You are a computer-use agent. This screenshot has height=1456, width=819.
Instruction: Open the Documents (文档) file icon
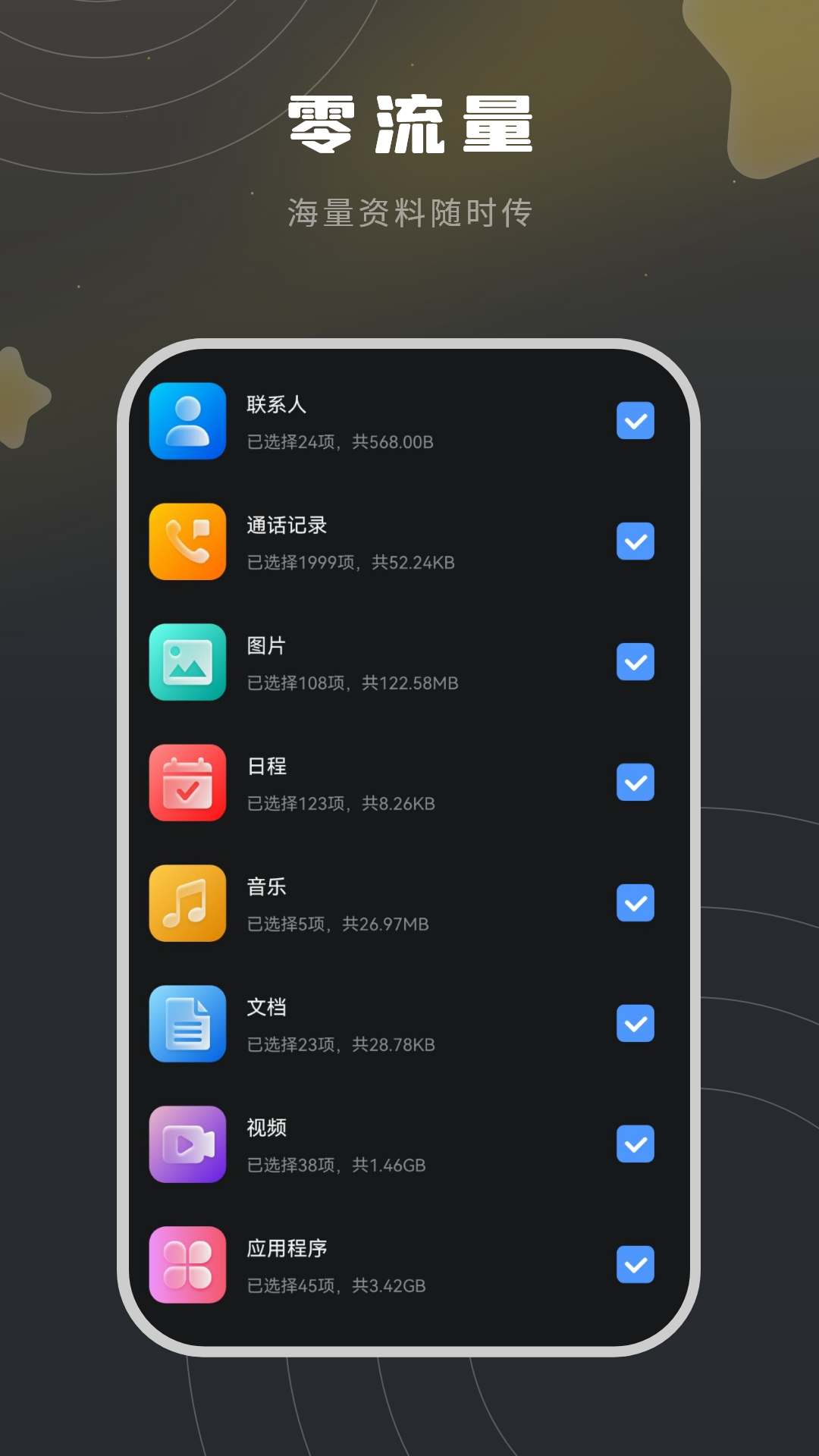(187, 1025)
